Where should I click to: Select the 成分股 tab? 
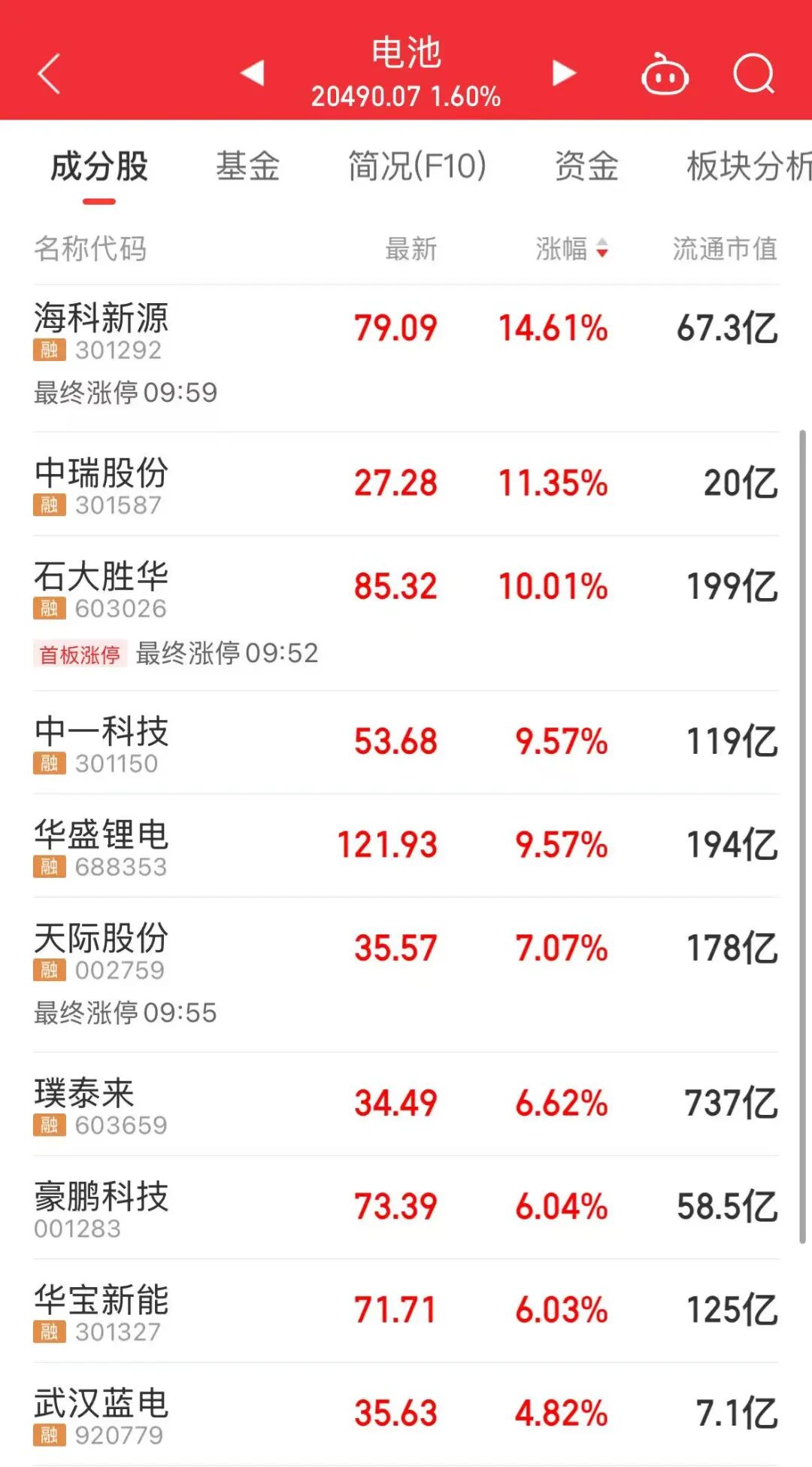tap(99, 166)
